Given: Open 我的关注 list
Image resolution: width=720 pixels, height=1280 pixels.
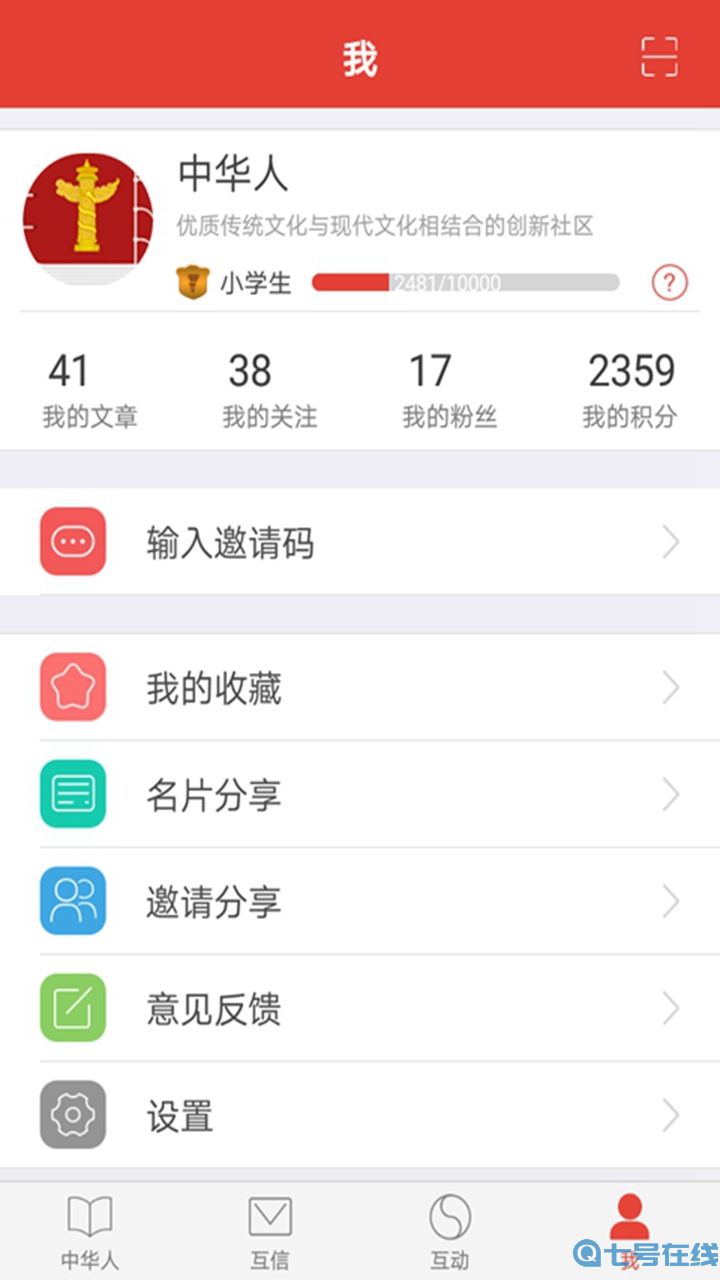Looking at the screenshot, I should point(269,390).
